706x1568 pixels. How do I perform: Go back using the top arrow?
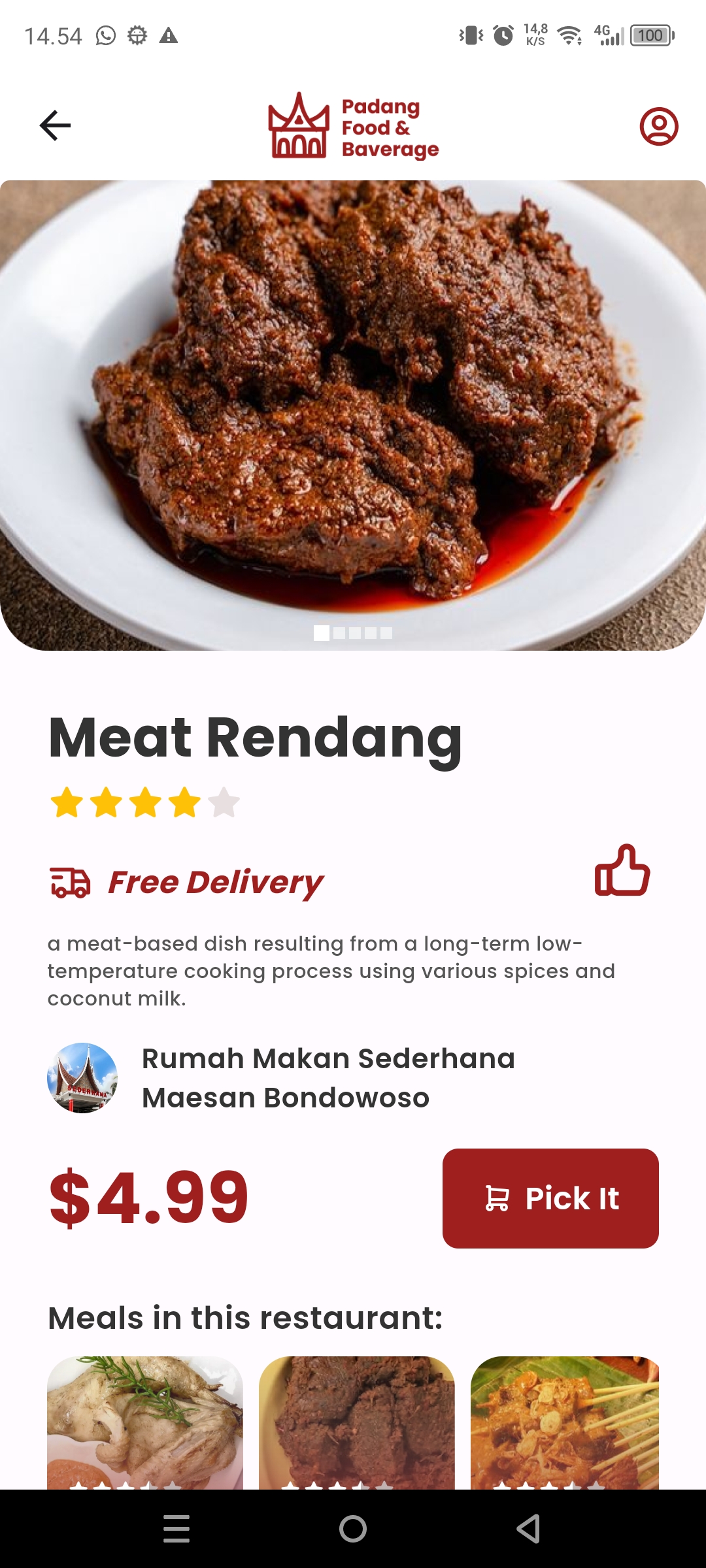(55, 125)
